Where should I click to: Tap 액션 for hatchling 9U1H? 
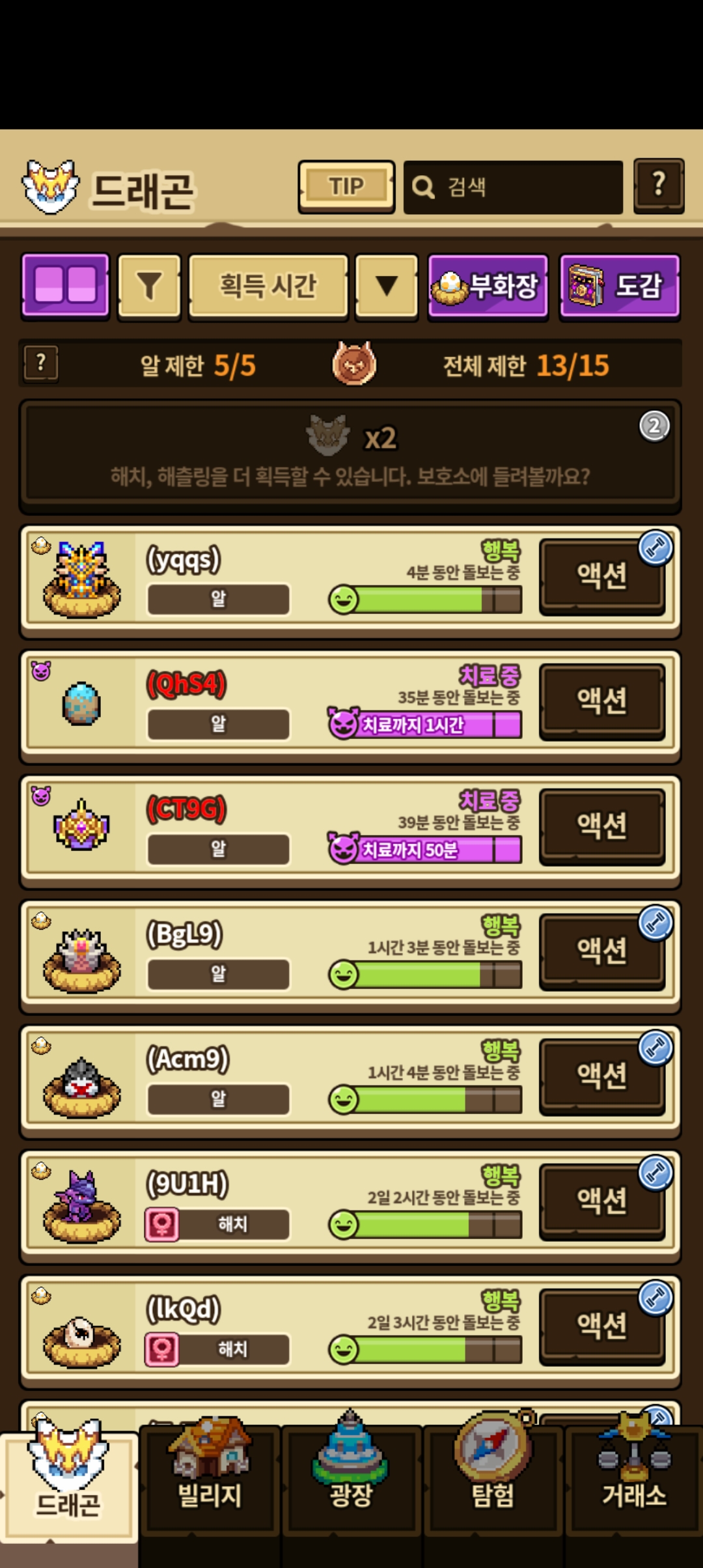(602, 1201)
